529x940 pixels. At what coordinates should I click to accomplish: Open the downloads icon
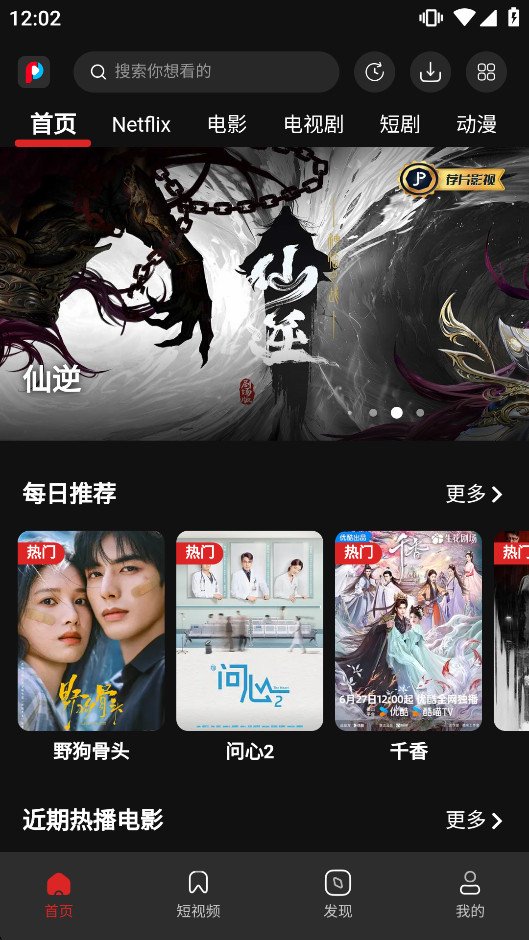click(x=430, y=72)
